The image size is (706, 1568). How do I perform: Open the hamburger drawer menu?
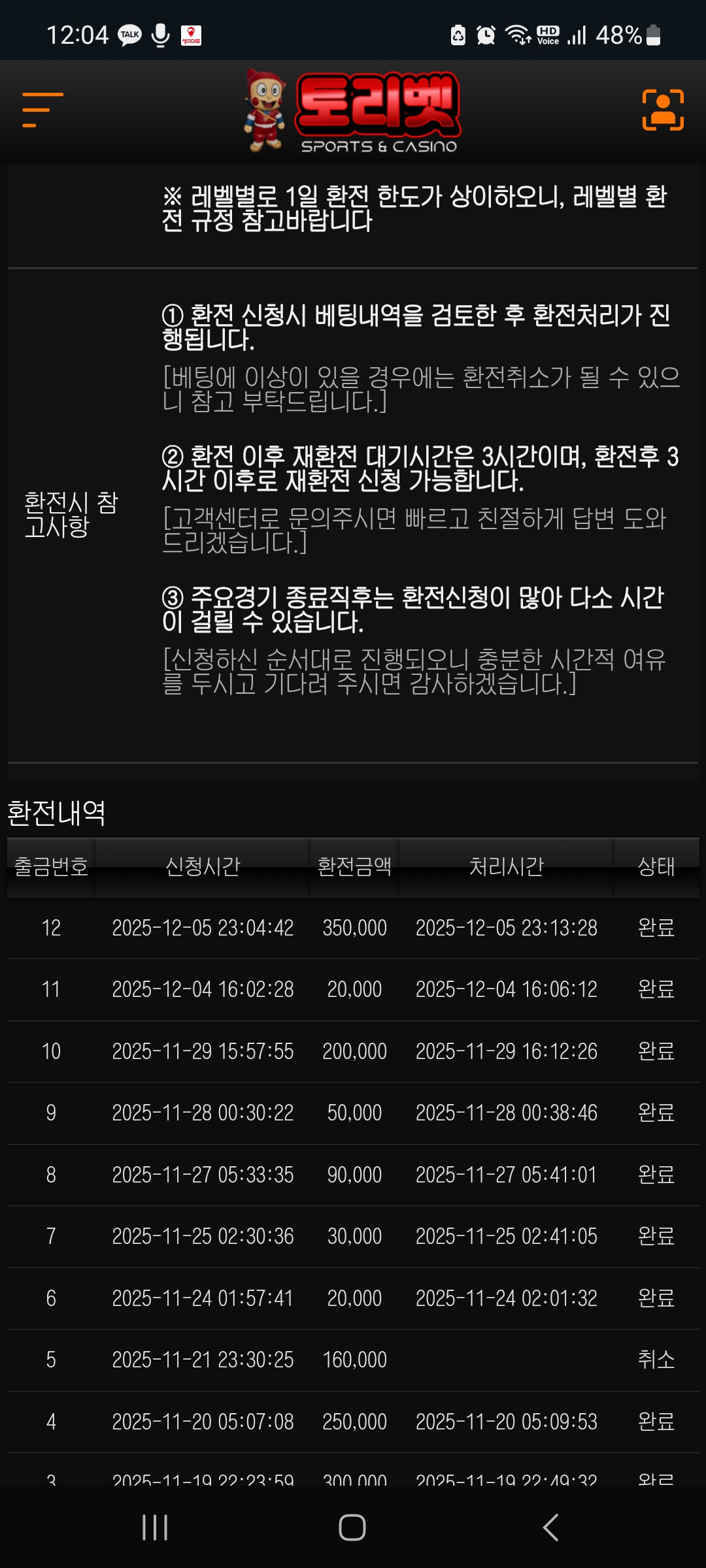click(42, 110)
